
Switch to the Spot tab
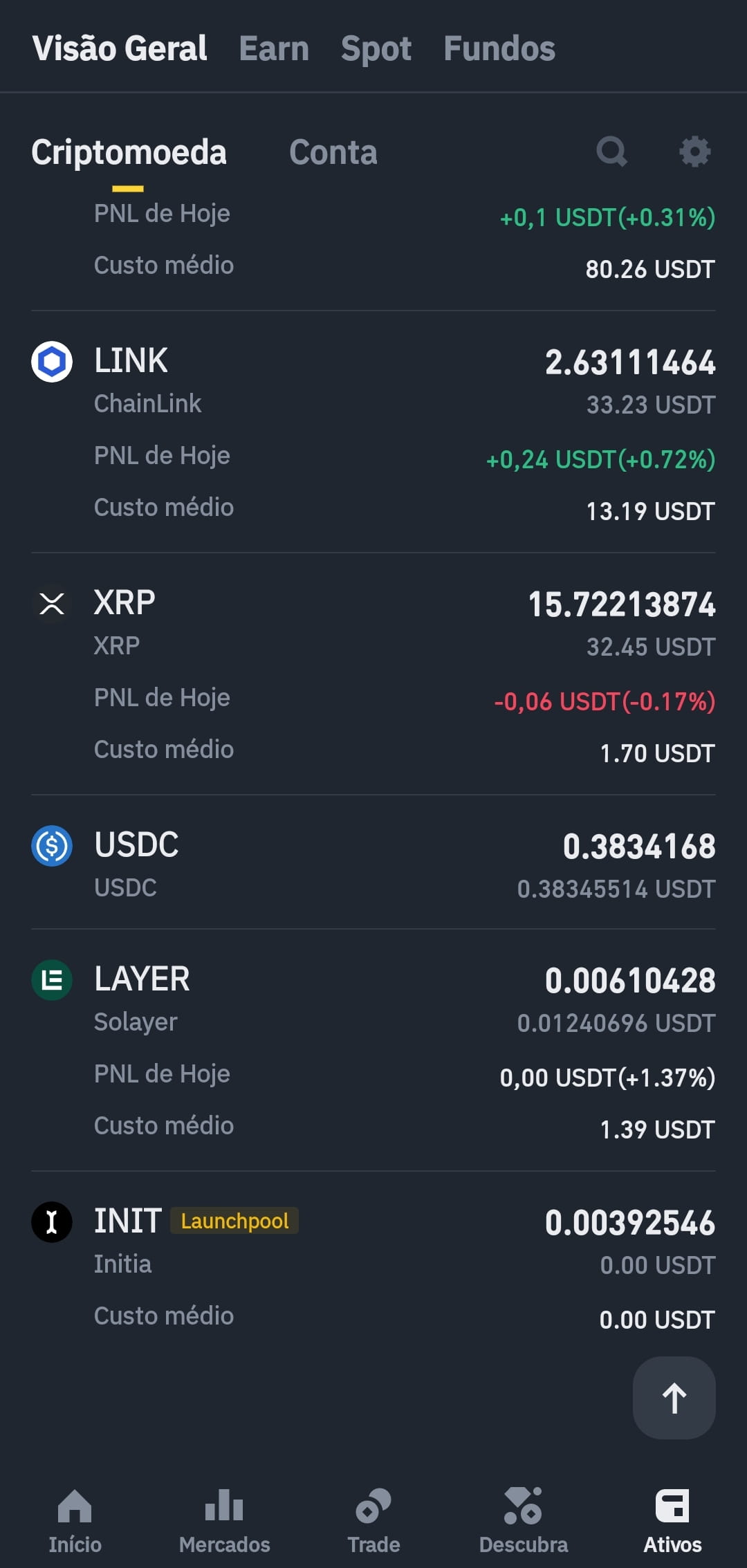[376, 48]
